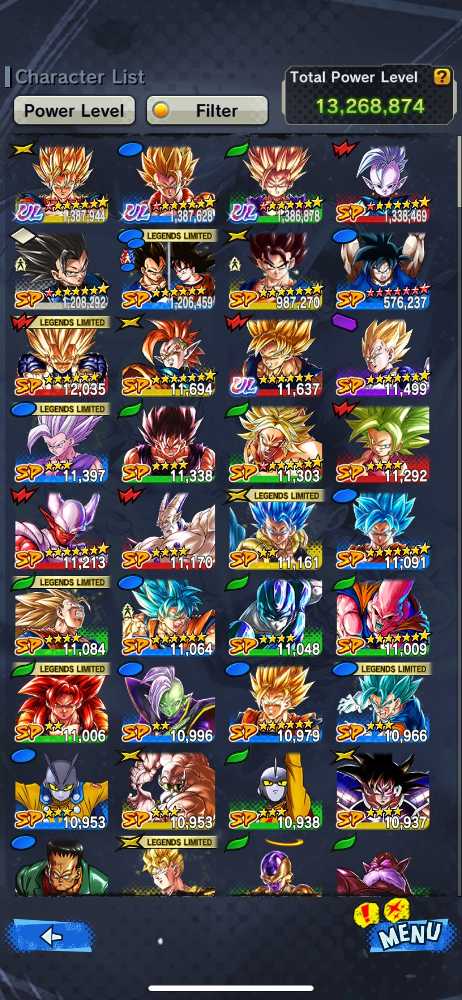Select the character with power 11,397

point(61,443)
